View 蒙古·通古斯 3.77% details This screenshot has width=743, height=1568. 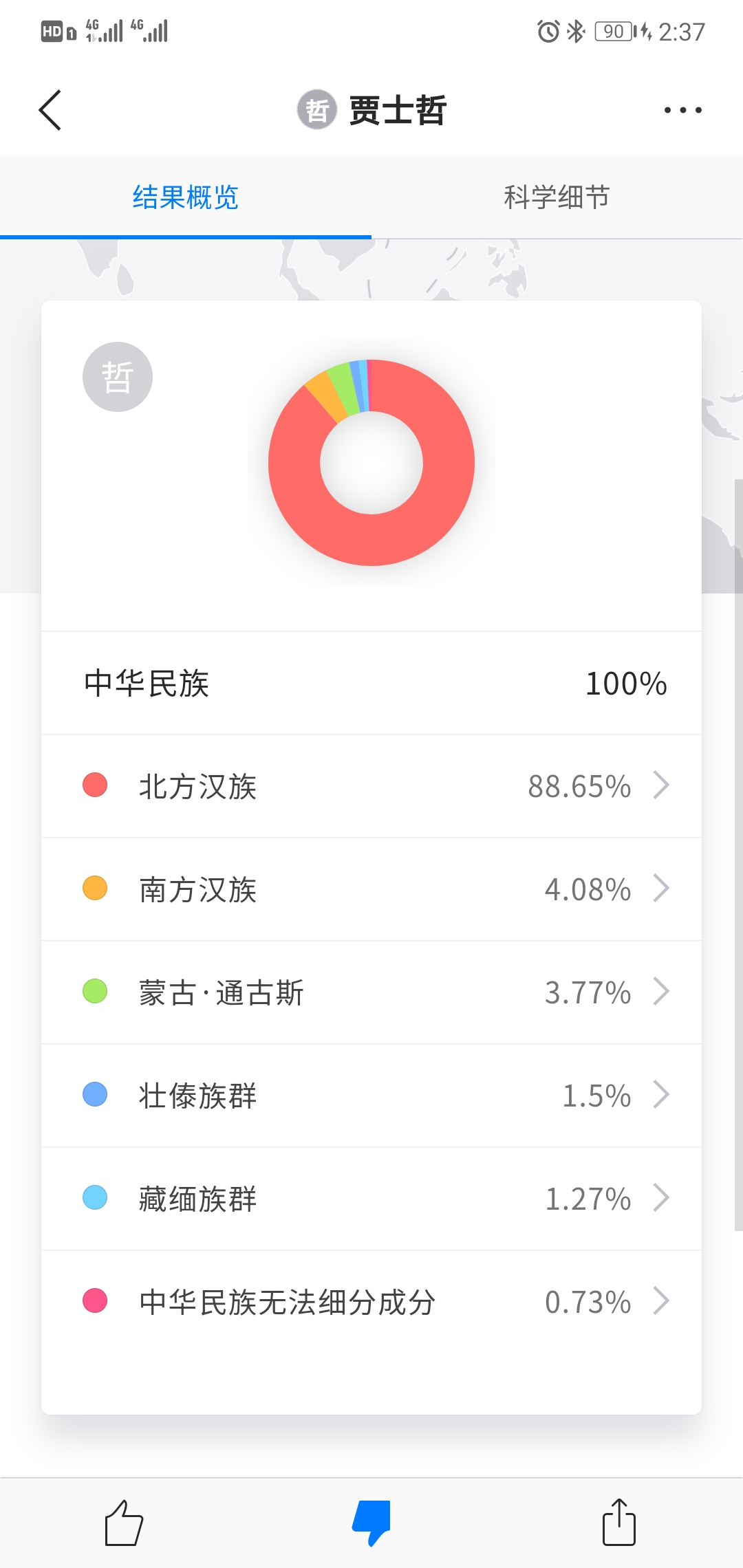point(371,992)
